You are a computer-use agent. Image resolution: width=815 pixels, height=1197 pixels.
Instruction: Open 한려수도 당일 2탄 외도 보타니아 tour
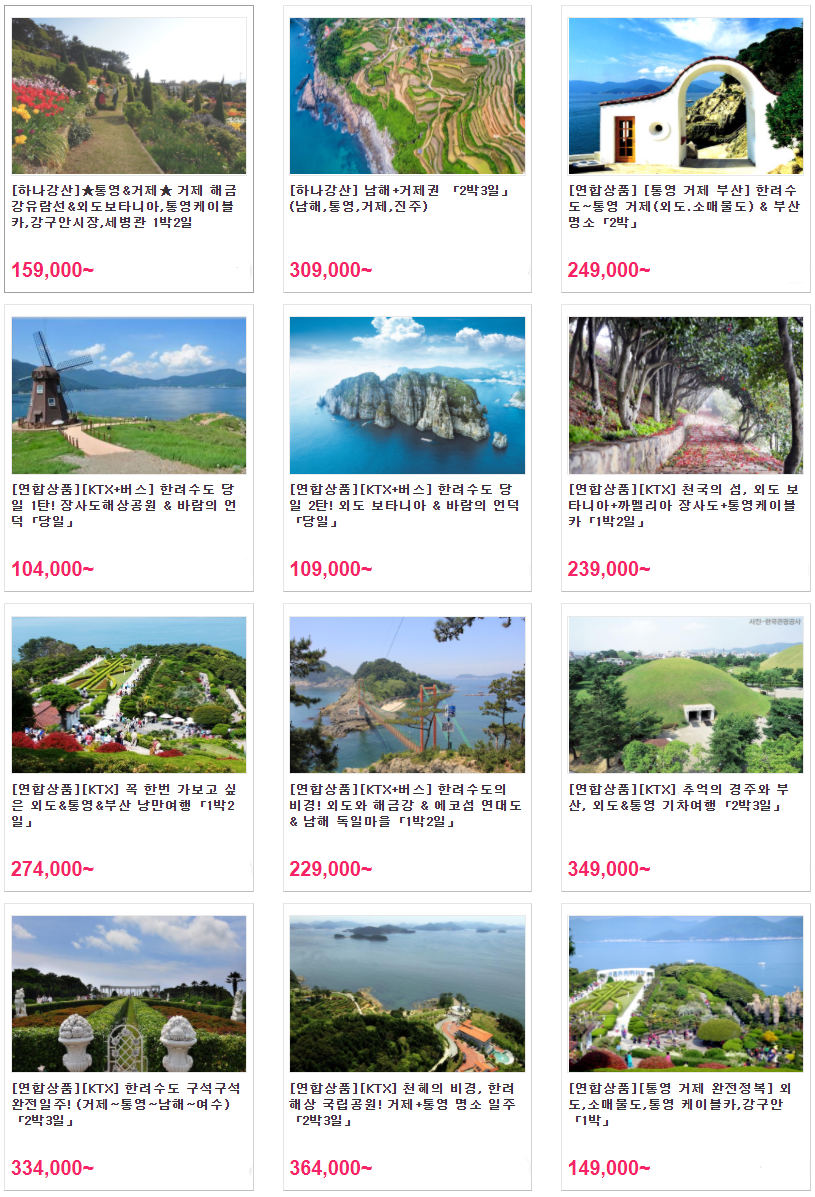[x=406, y=505]
